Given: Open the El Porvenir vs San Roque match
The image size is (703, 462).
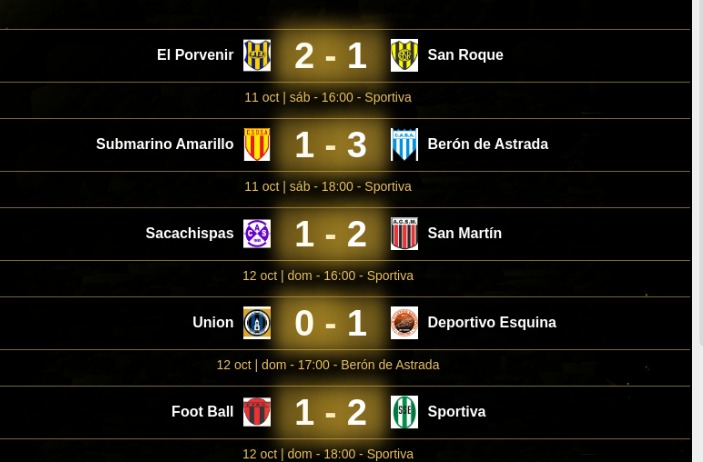Looking at the screenshot, I should [x=330, y=56].
